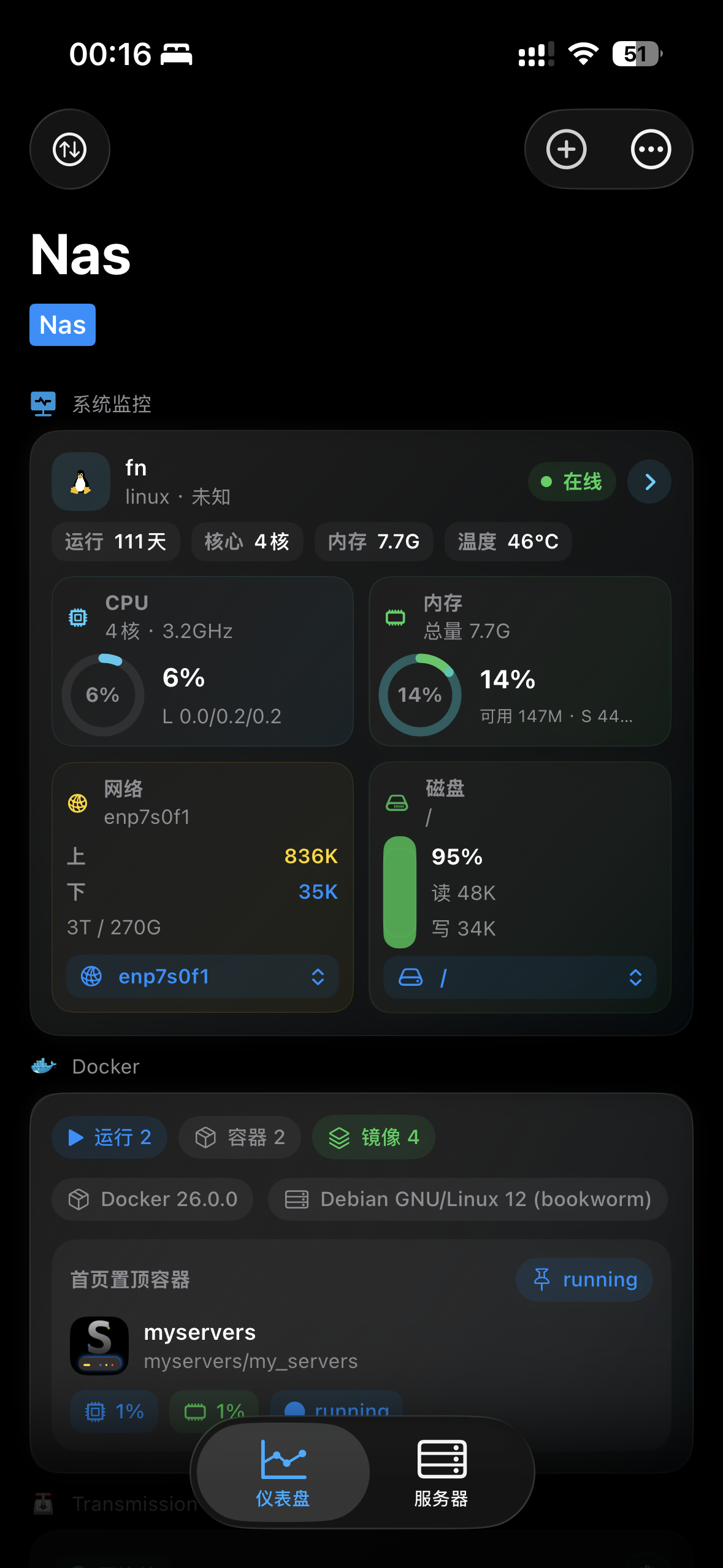Click the Transmission icon near the bottom
Screen dimensions: 723x1568
tap(42, 1504)
